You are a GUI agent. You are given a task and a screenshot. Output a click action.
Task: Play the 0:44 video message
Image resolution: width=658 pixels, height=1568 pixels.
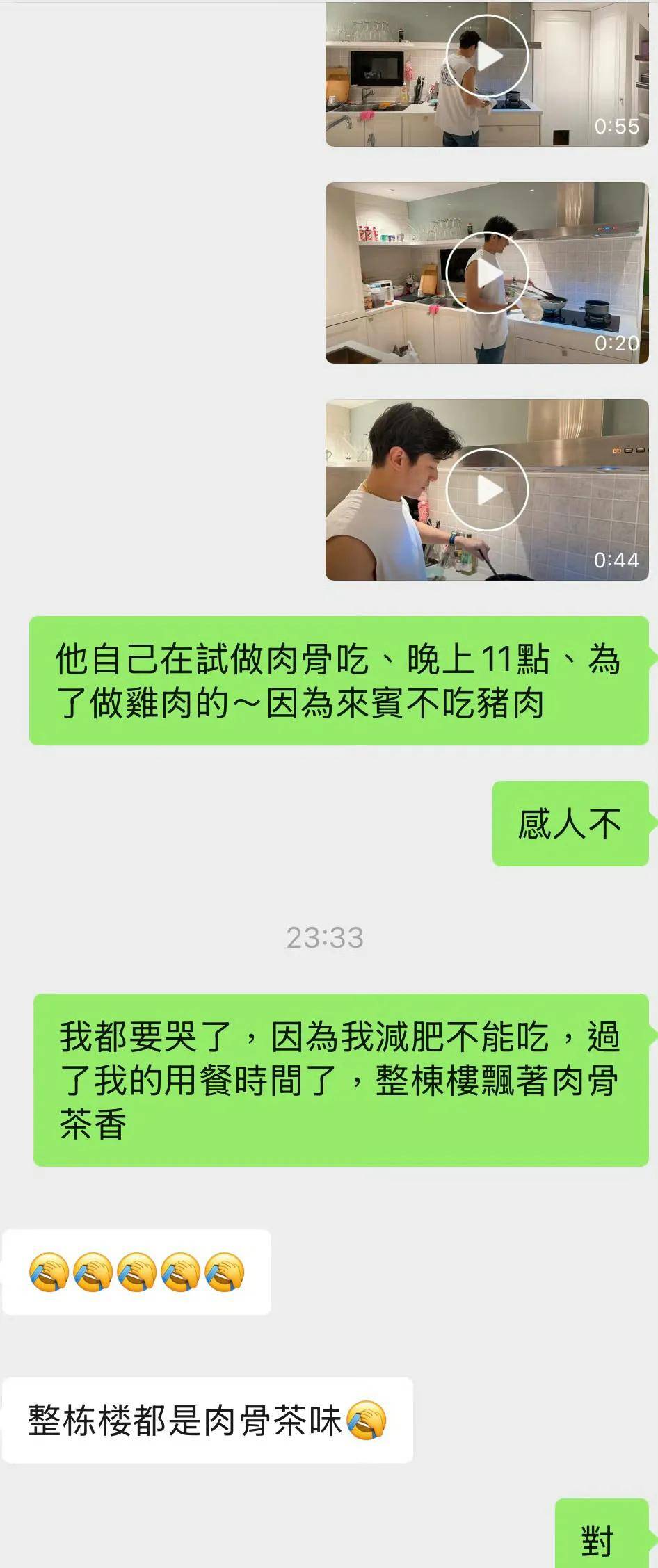click(x=487, y=490)
